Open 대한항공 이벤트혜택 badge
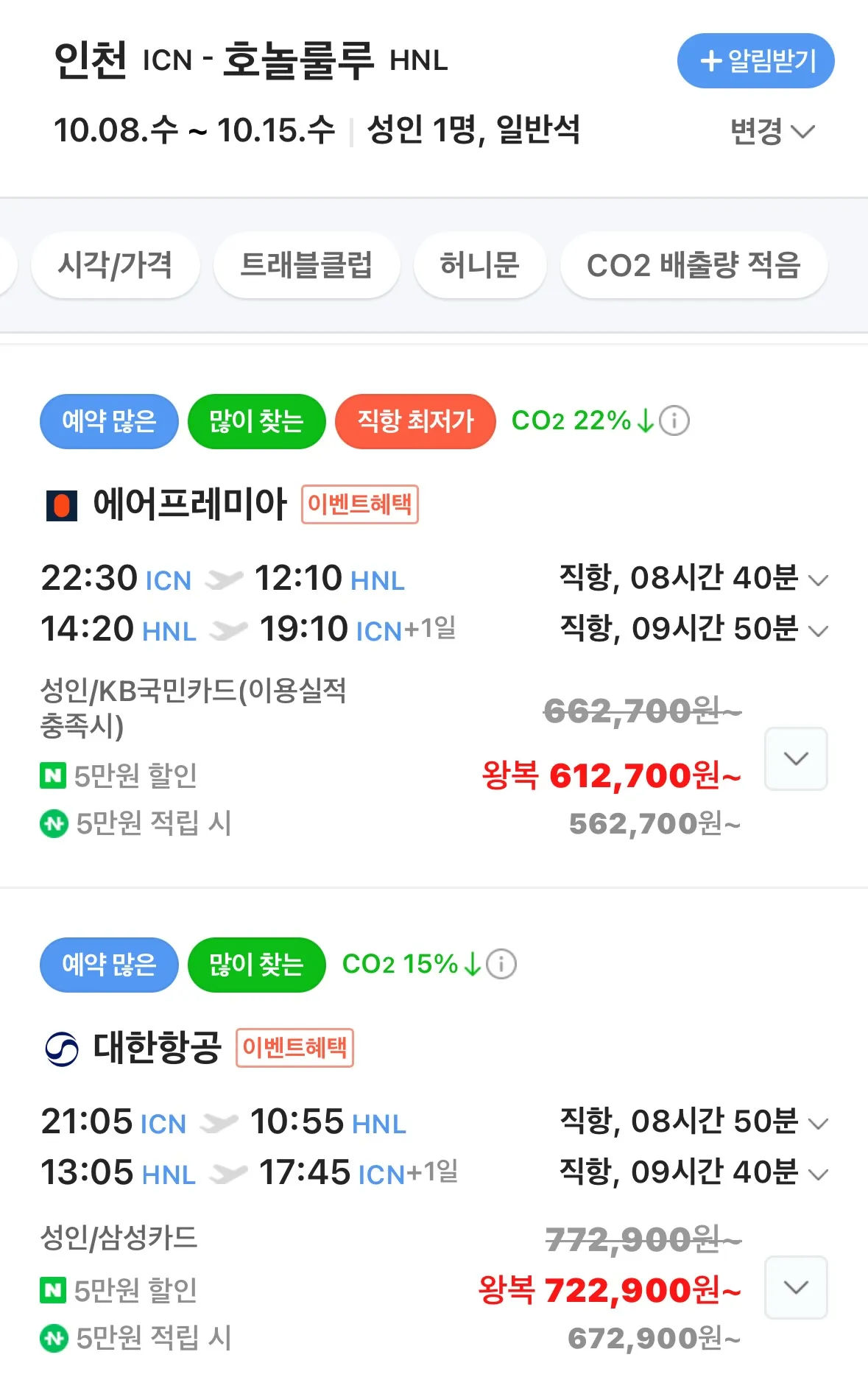 pos(294,1048)
